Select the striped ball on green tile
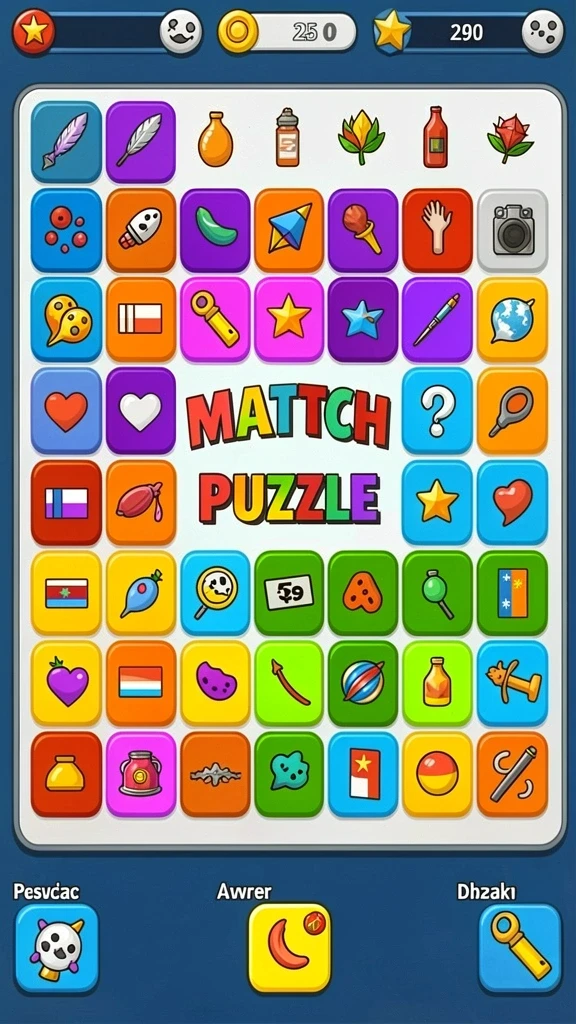This screenshot has width=576, height=1024. click(363, 683)
